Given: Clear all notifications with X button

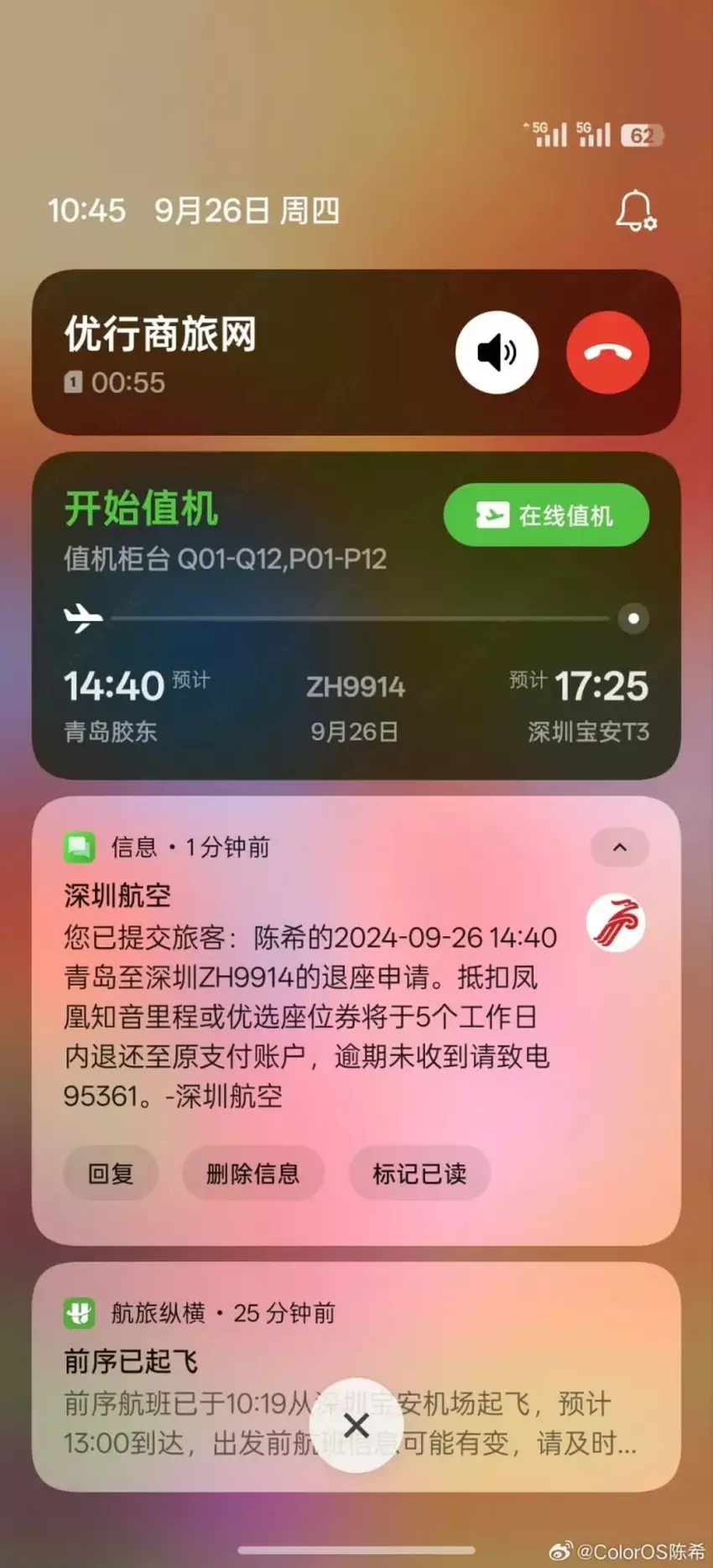Looking at the screenshot, I should coord(356,1425).
